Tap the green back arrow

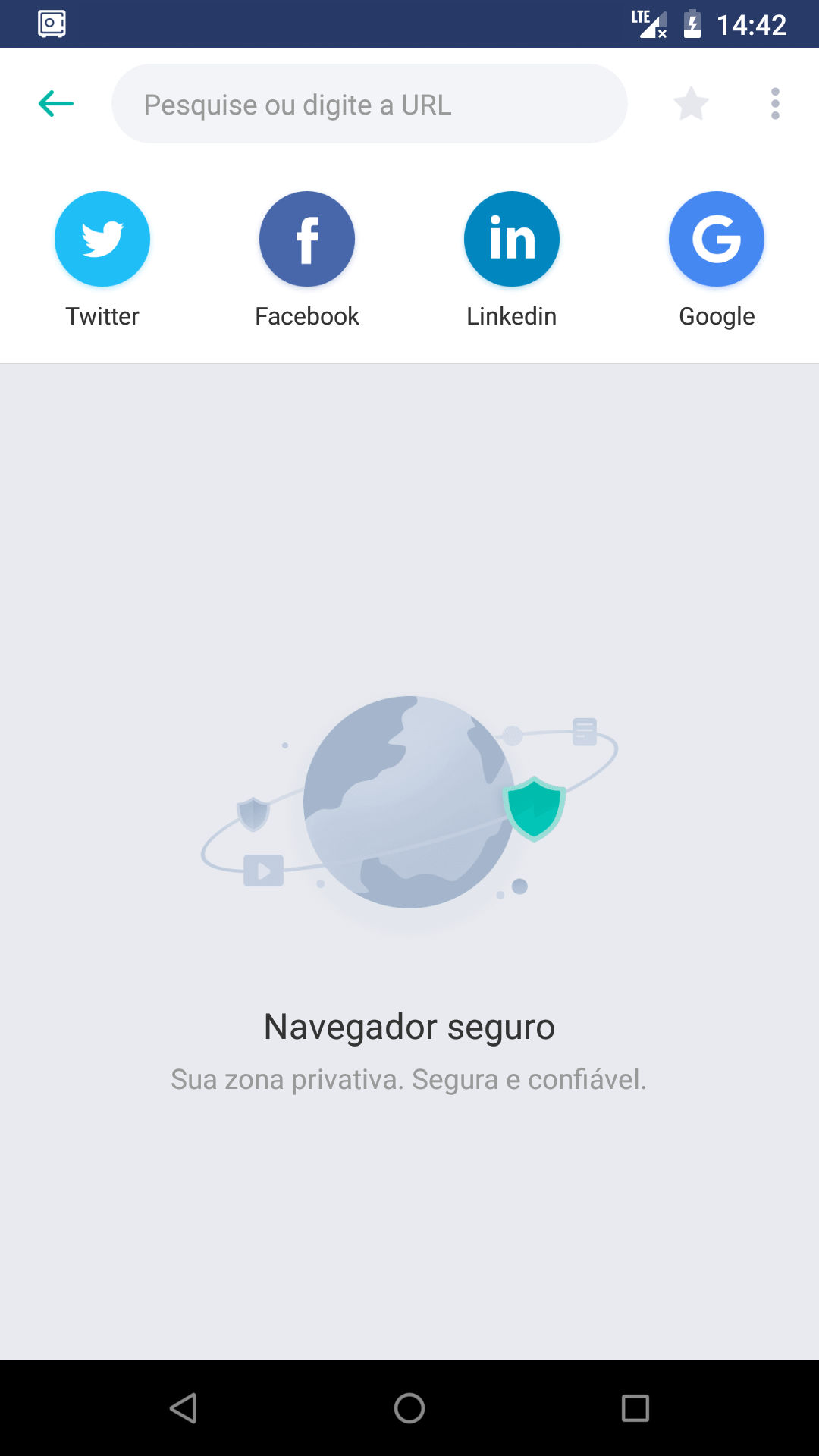click(x=56, y=104)
